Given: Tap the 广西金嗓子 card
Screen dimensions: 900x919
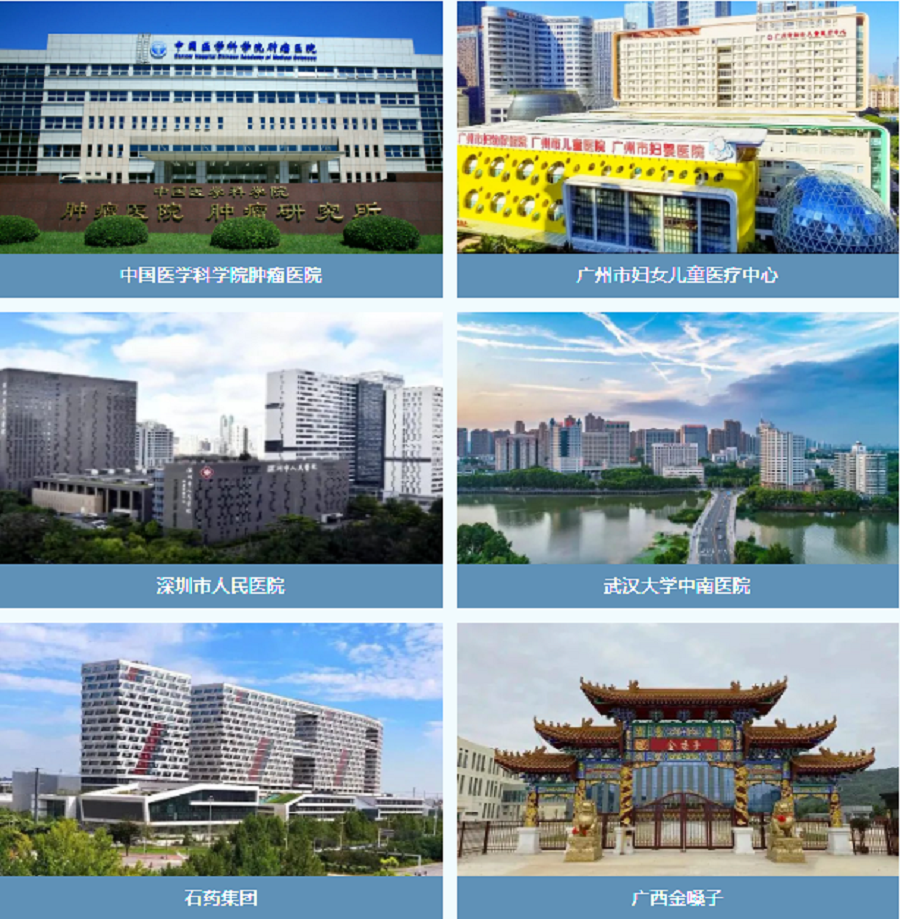Looking at the screenshot, I should (677, 770).
